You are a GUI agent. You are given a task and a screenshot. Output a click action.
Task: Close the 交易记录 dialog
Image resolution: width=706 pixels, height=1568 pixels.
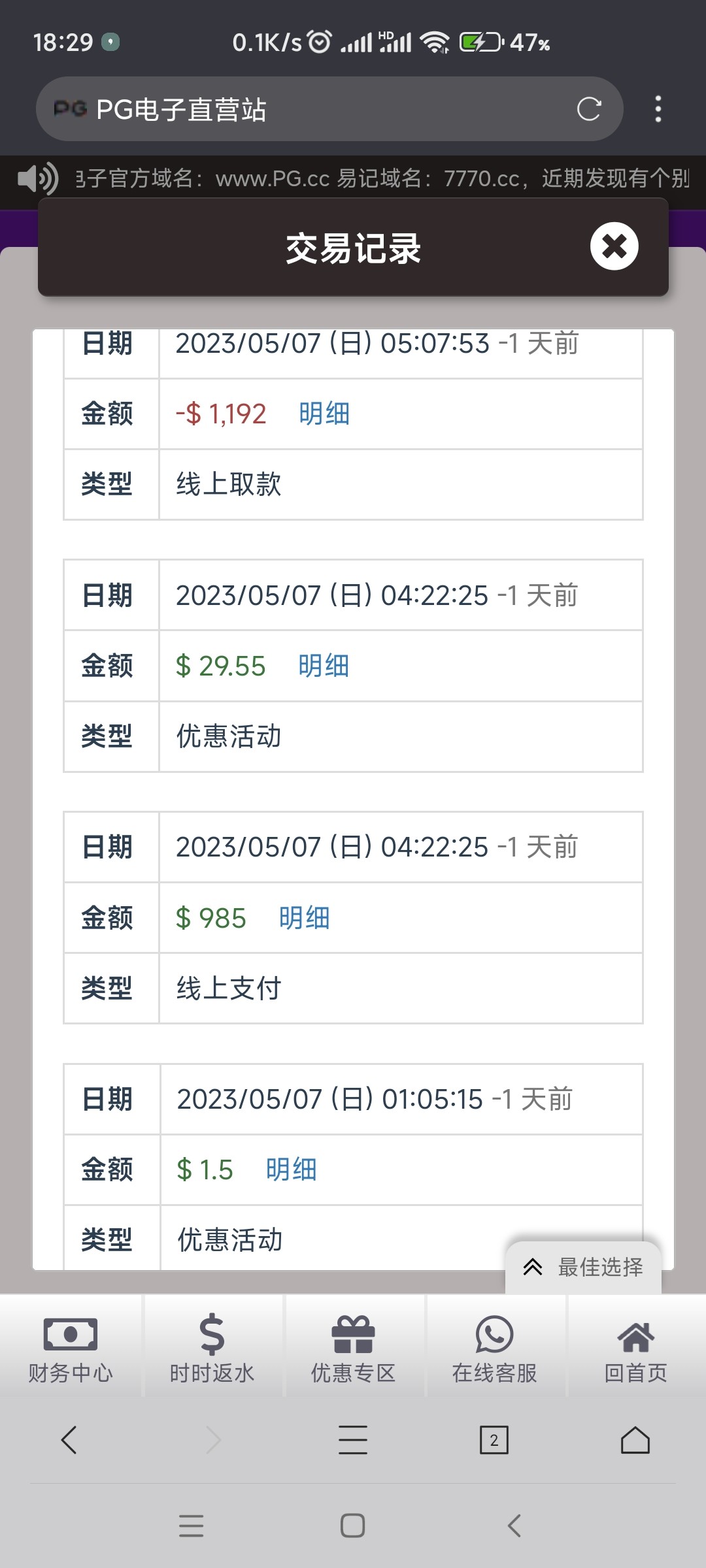point(613,247)
